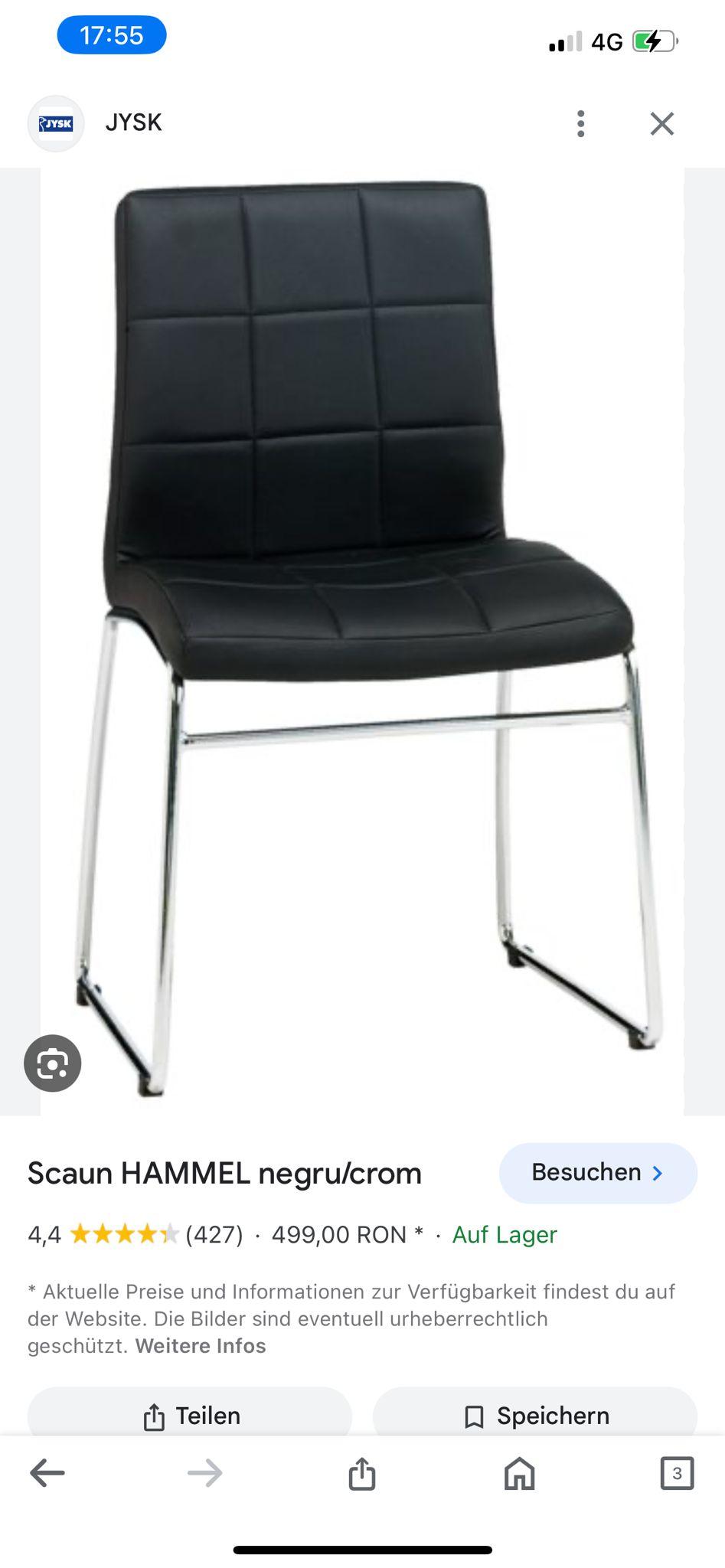Close the JYSK image viewer
Screen dimensions: 725x1568
(661, 123)
